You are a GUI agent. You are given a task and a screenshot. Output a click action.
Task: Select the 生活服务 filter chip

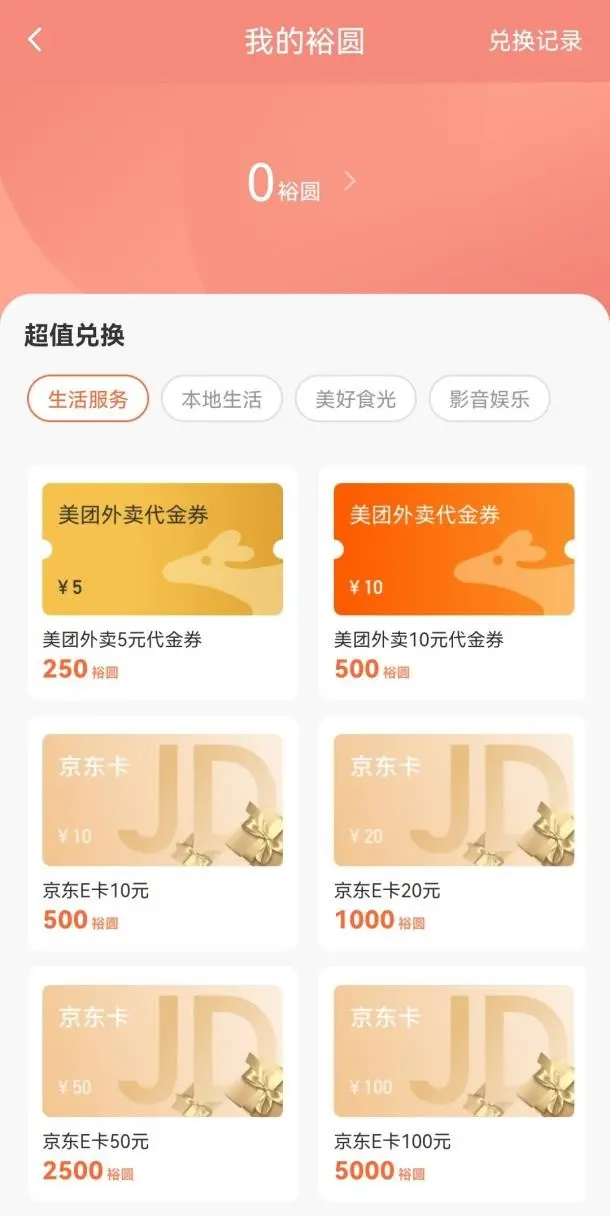click(88, 399)
